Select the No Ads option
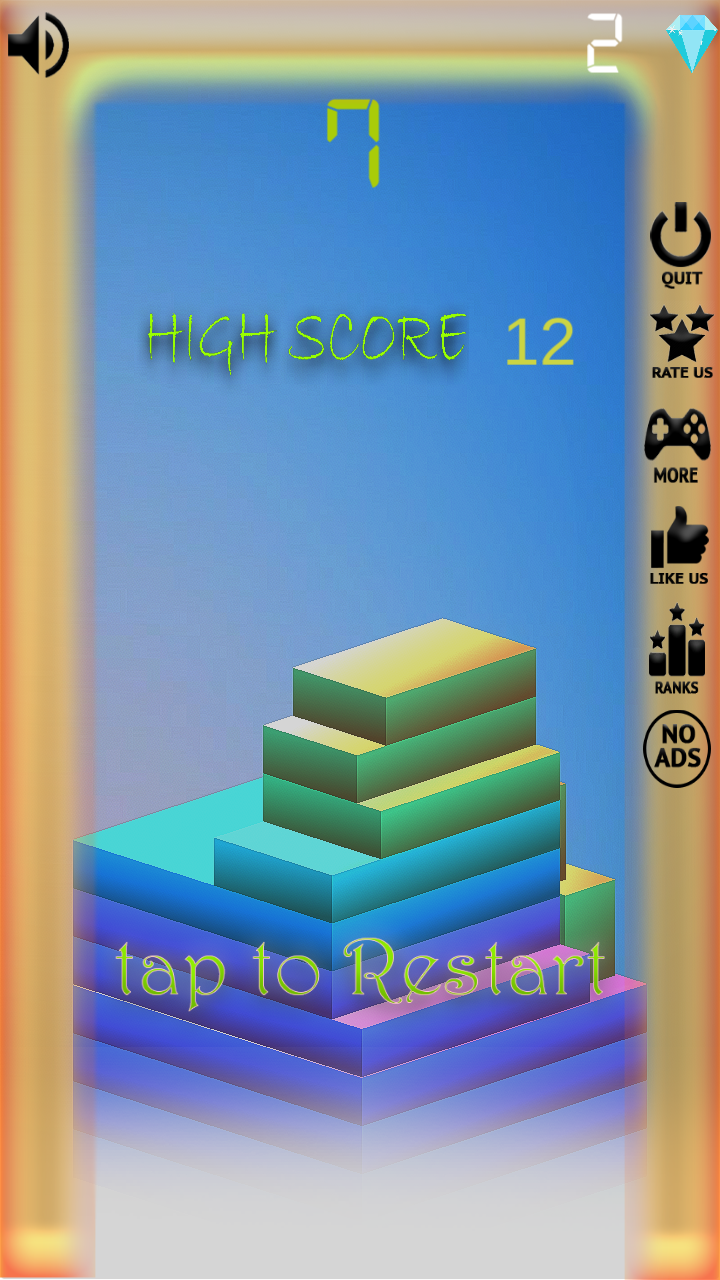This screenshot has width=720, height=1280. point(677,748)
